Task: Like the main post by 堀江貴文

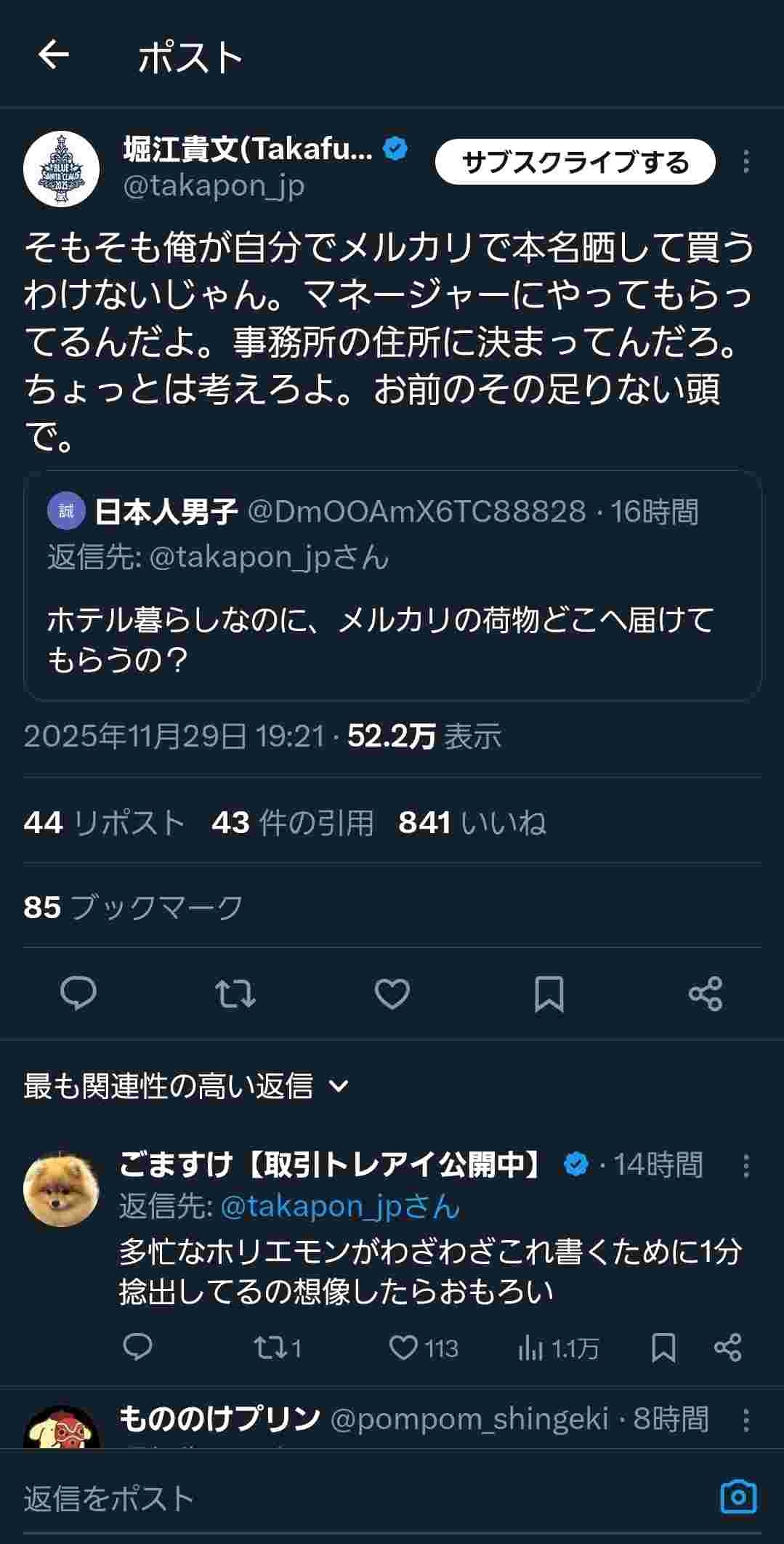Action: (392, 994)
